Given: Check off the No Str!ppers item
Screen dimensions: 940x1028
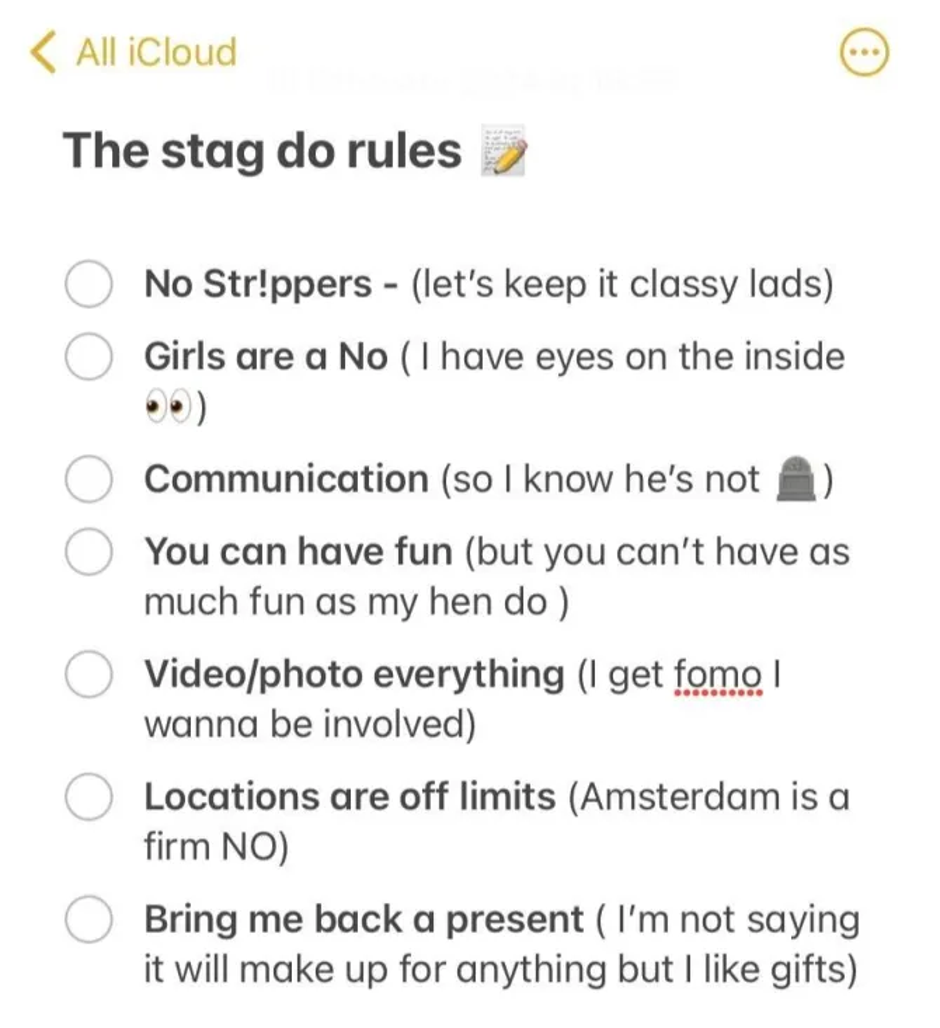Looking at the screenshot, I should point(88,285).
